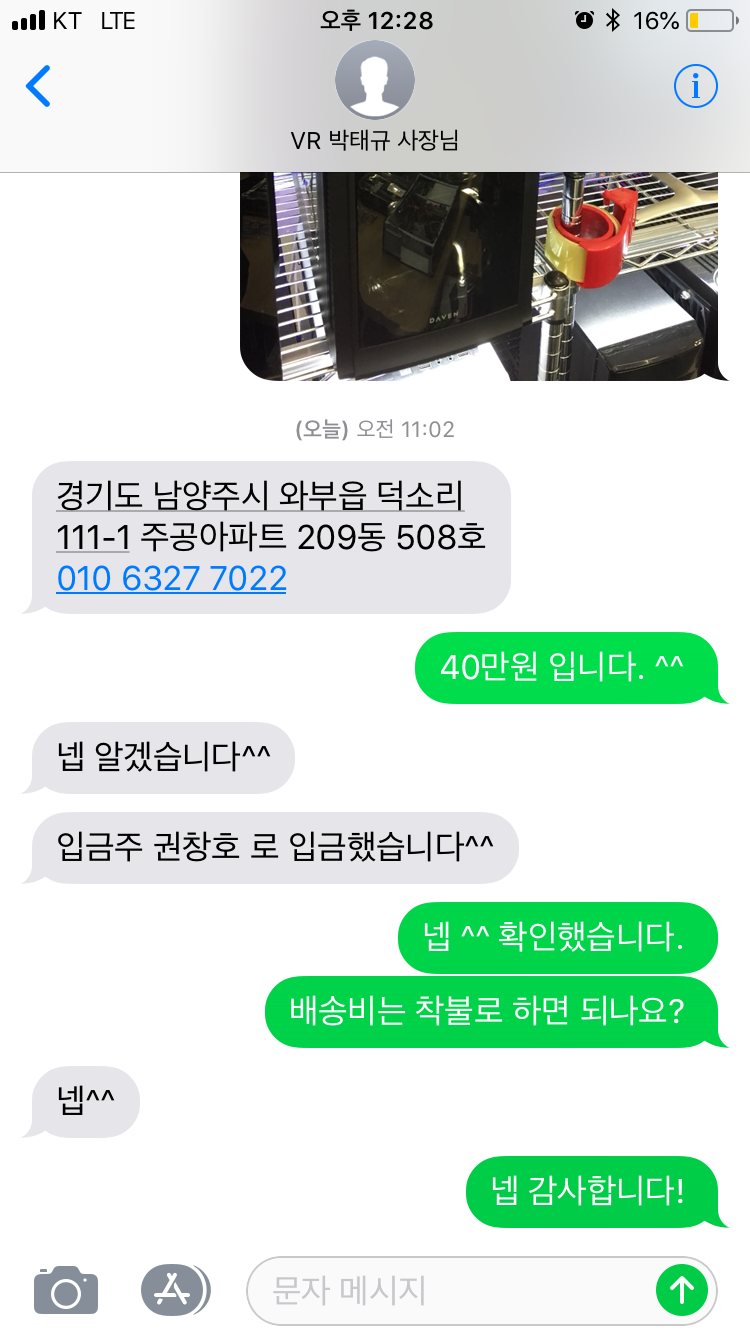Open the VR 박태규 사장님 contact avatar
Screen dimensions: 750x1334
(375, 80)
